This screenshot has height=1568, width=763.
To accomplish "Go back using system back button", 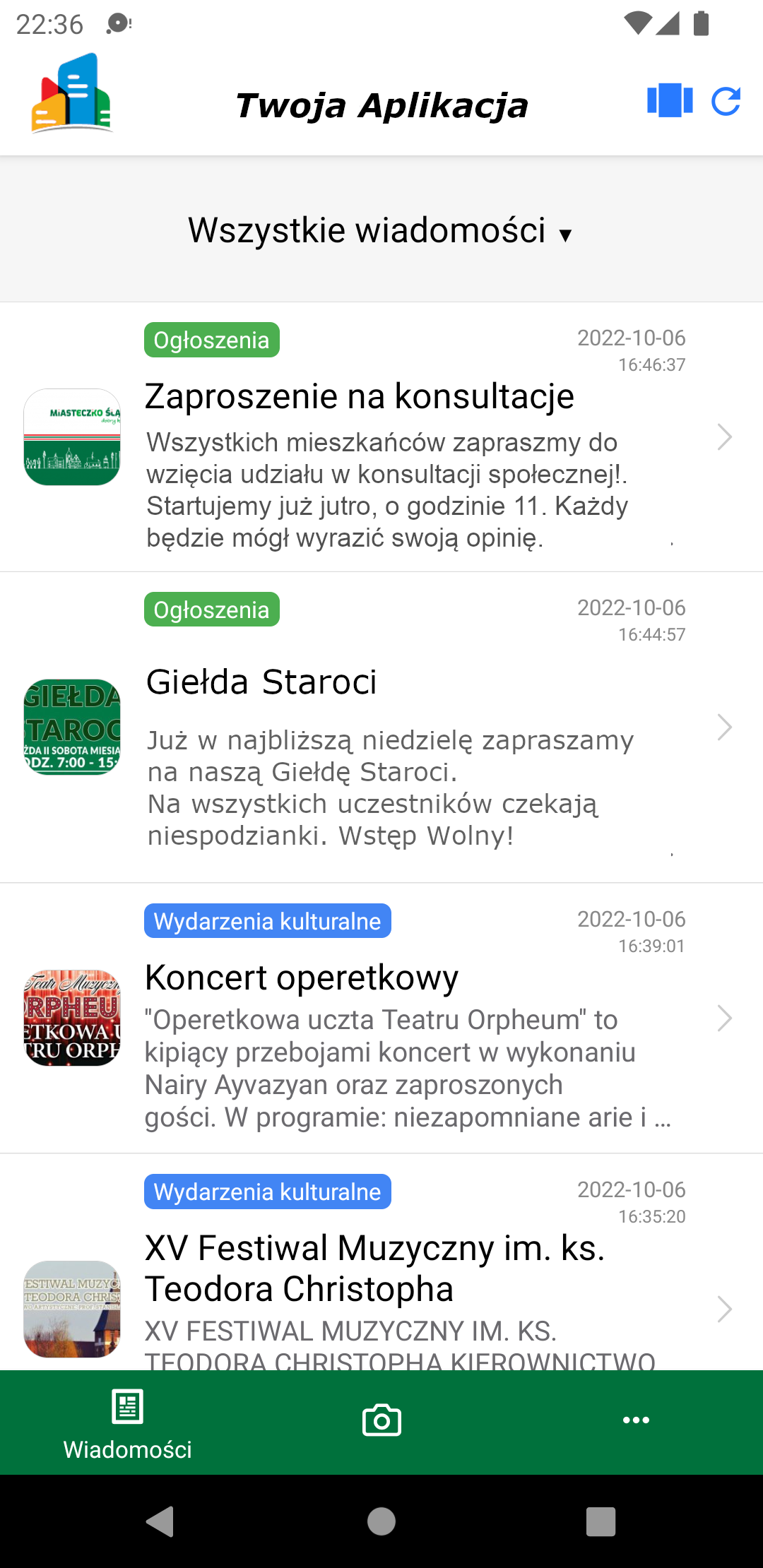I will pos(160,1521).
